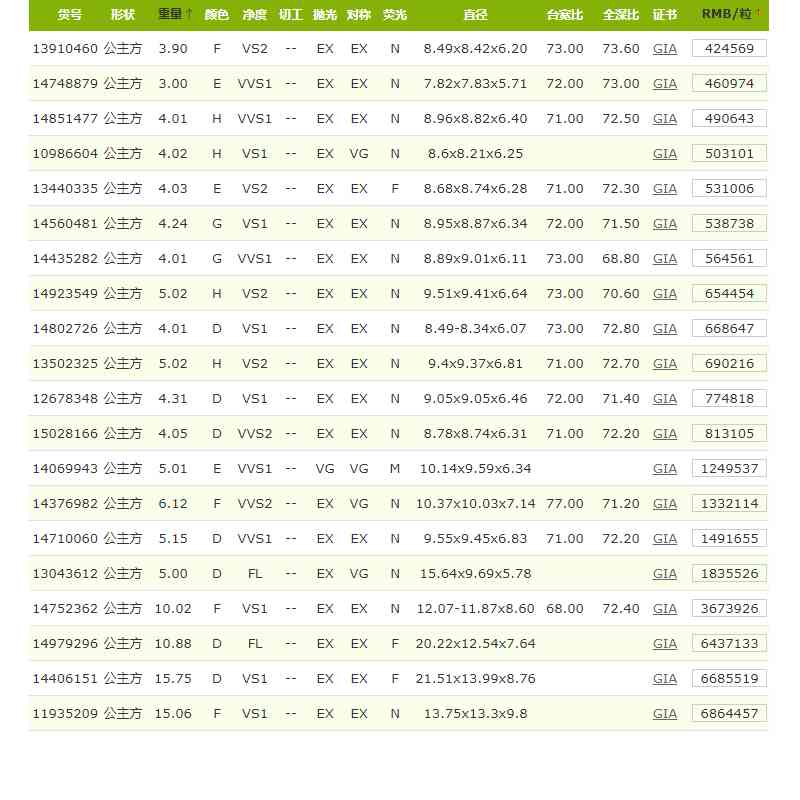Screen dimensions: 800x800
Task: Tap the GIA link on row 14435282
Action: tap(665, 258)
